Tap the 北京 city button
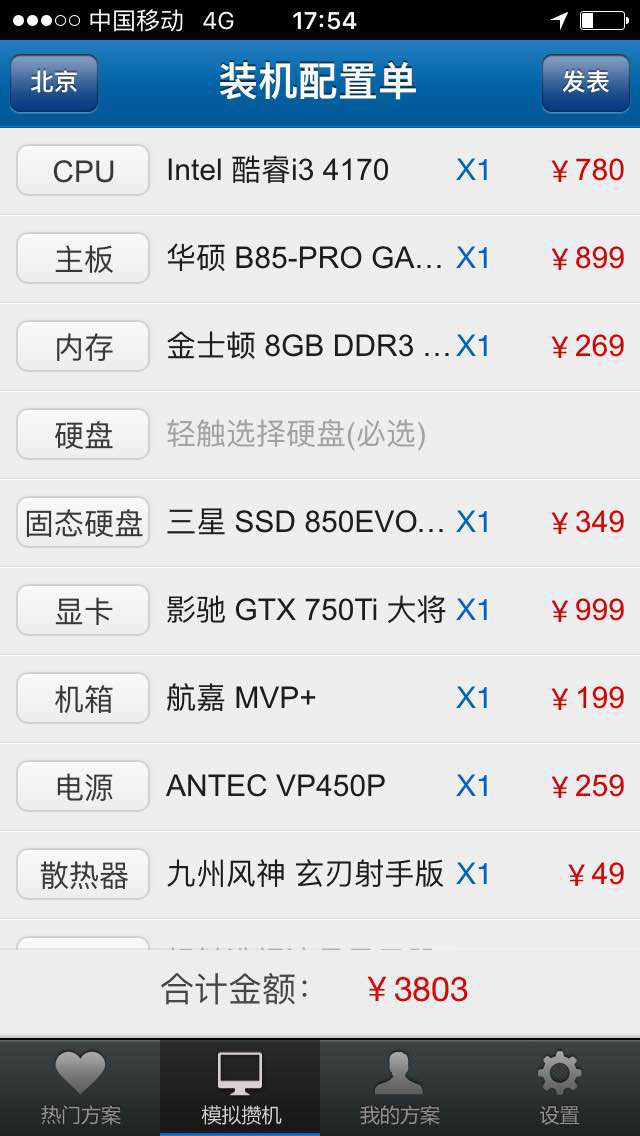This screenshot has height=1136, width=640. [54, 83]
